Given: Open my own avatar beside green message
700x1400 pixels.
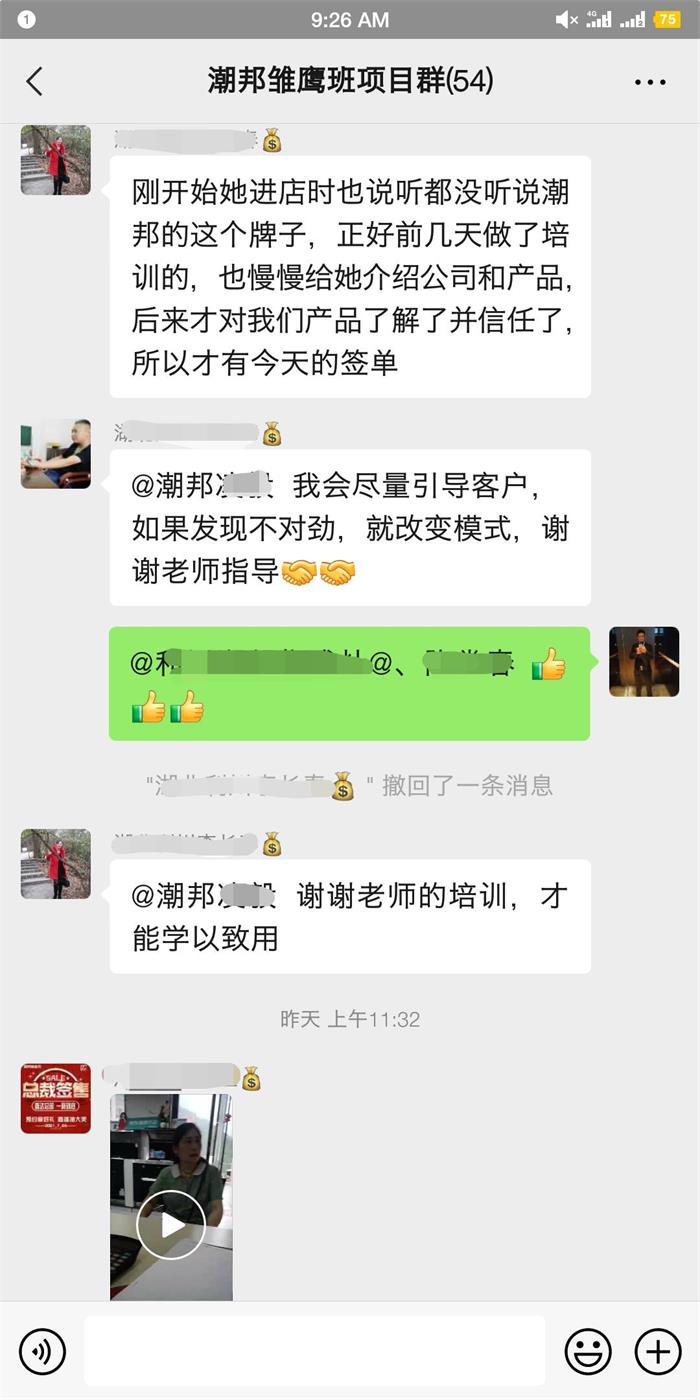Looking at the screenshot, I should point(644,662).
